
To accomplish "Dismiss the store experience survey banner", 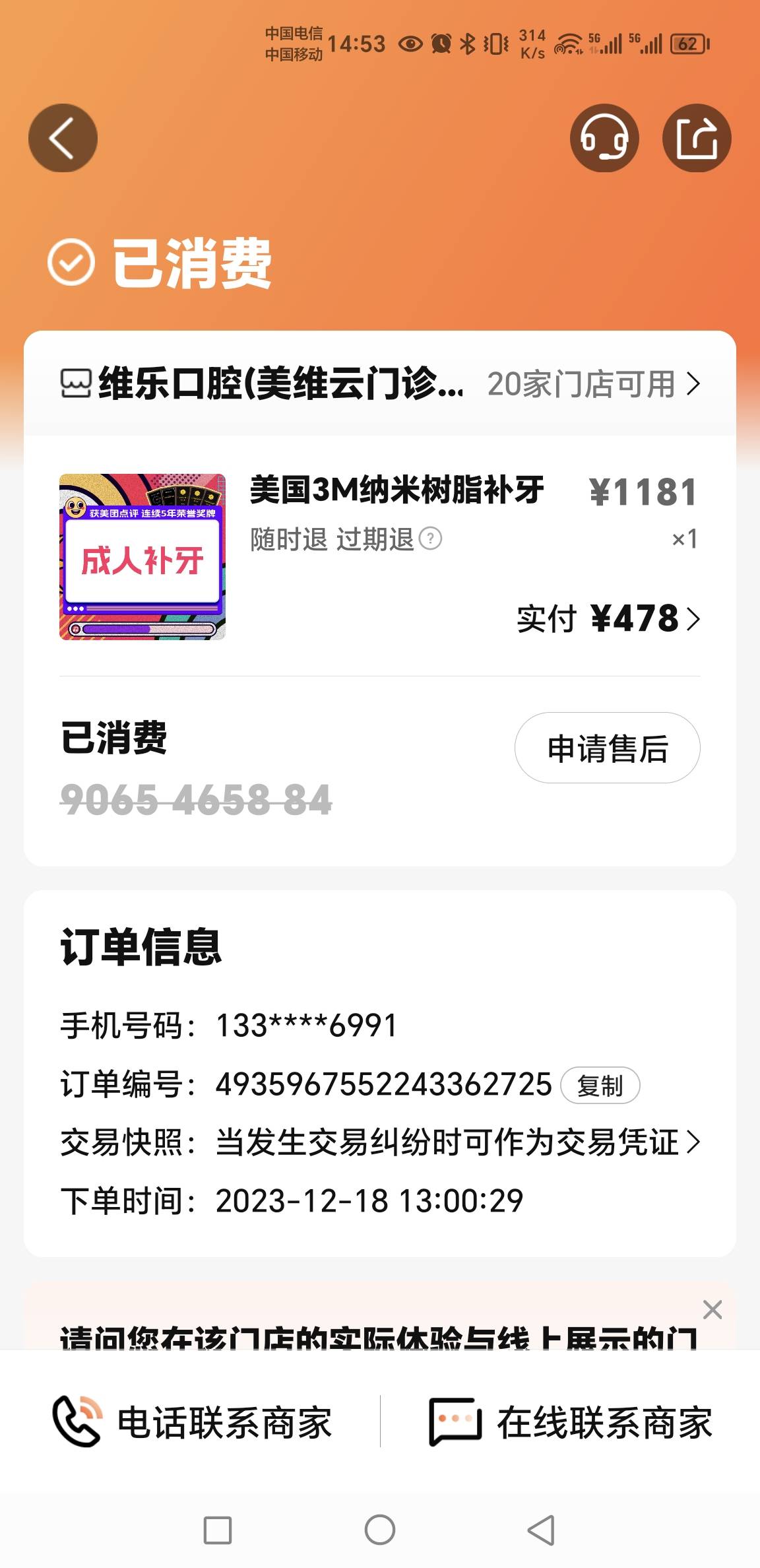I will tap(712, 1309).
